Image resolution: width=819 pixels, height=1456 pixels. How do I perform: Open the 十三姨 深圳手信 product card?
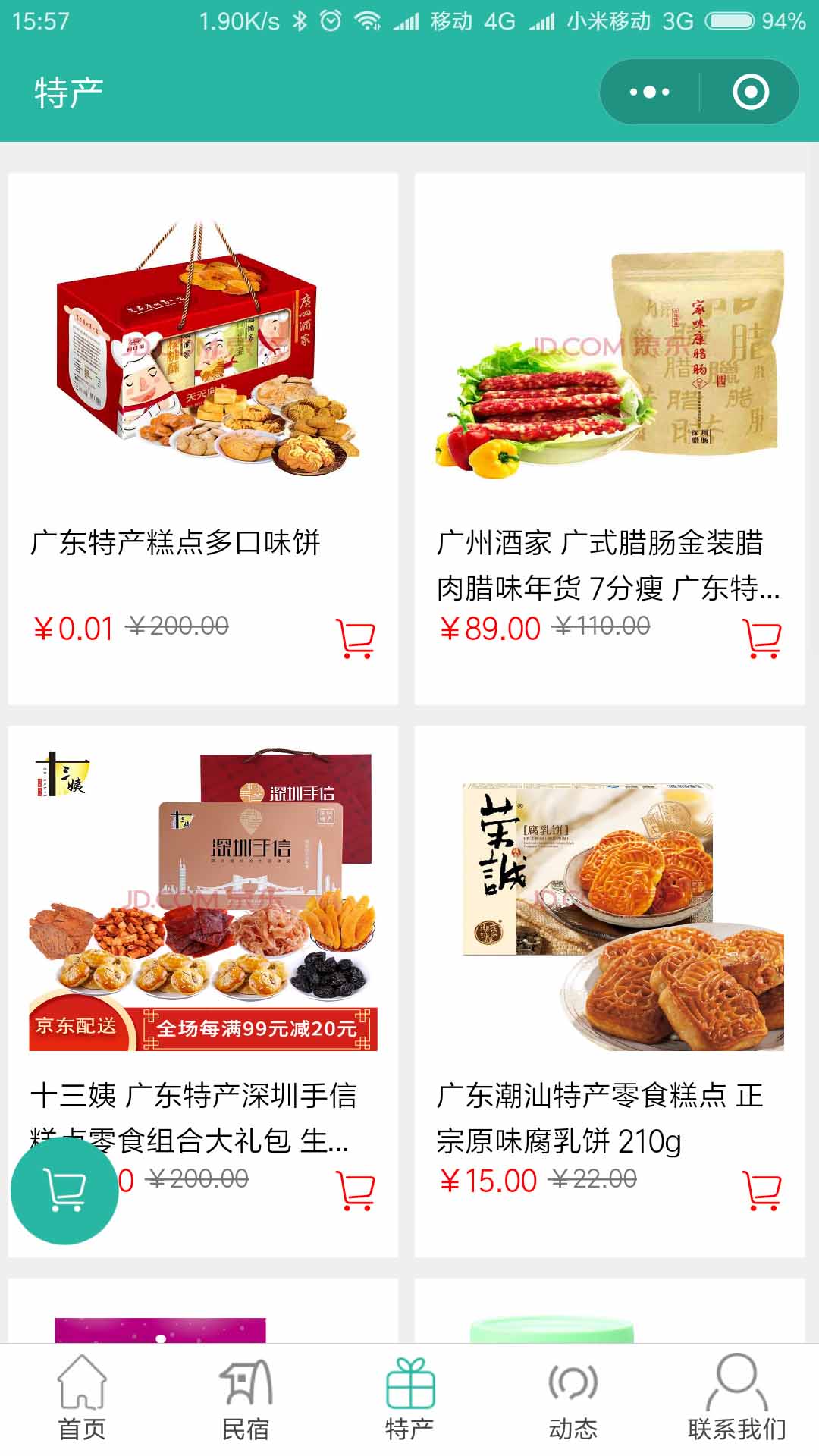point(203,991)
